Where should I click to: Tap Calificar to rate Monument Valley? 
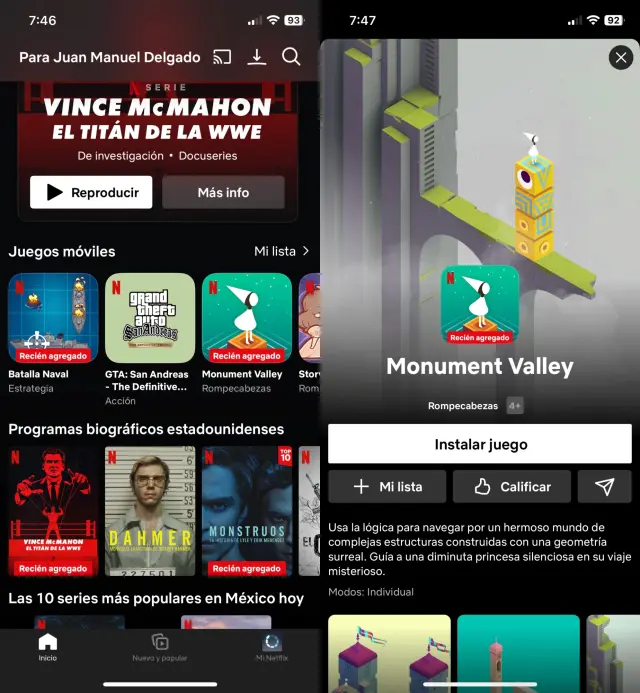[512, 487]
